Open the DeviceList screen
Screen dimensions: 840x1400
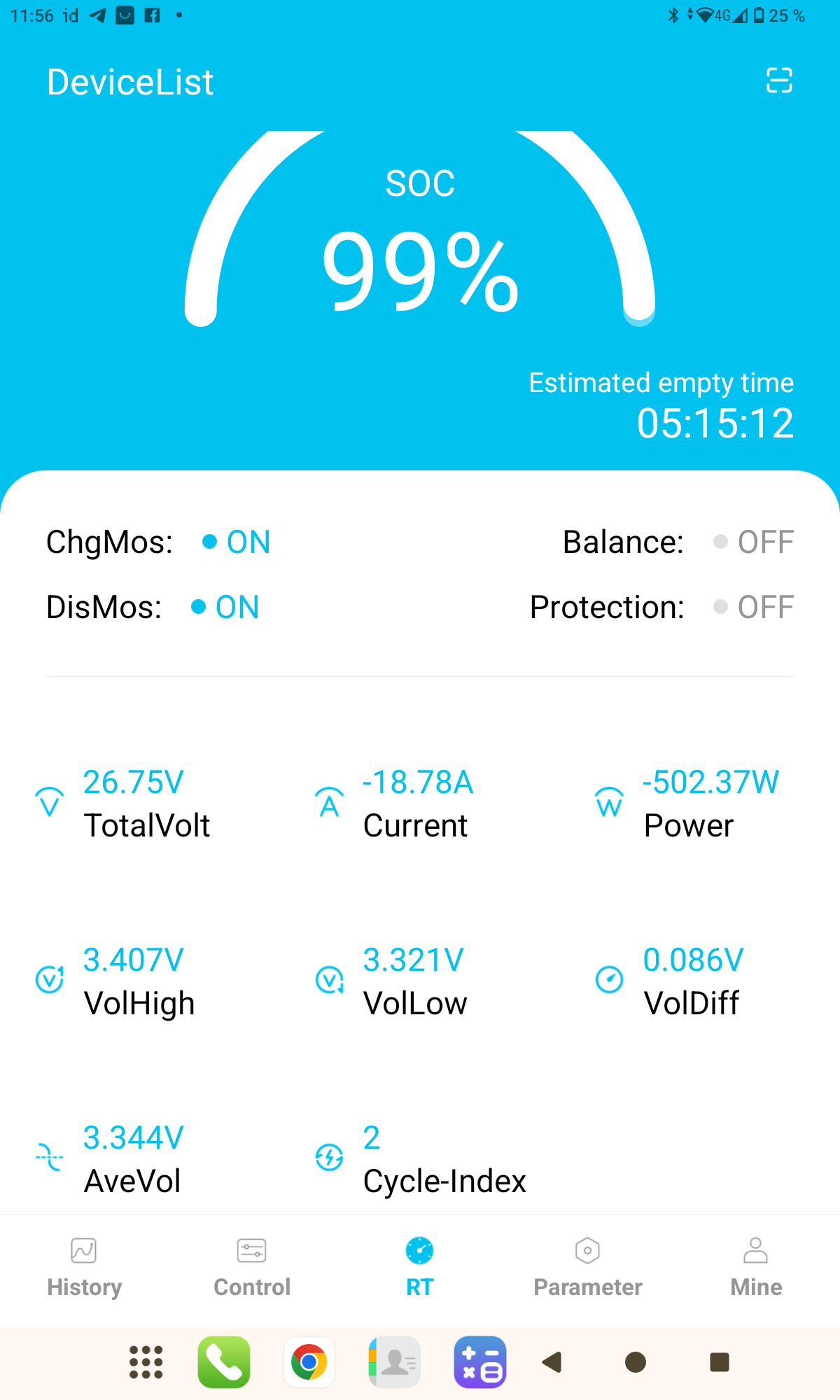pos(130,82)
